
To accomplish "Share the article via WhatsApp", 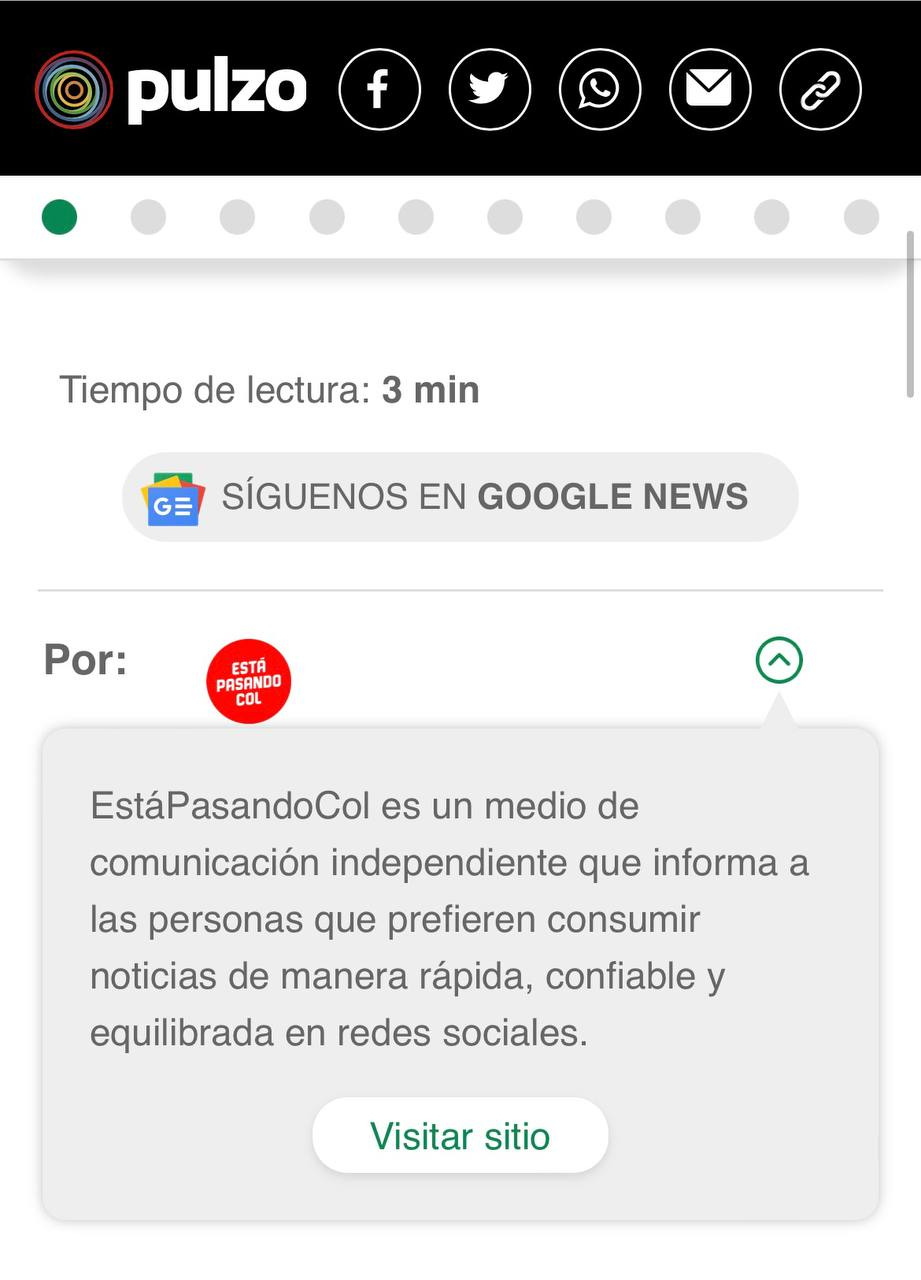I will tap(600, 89).
